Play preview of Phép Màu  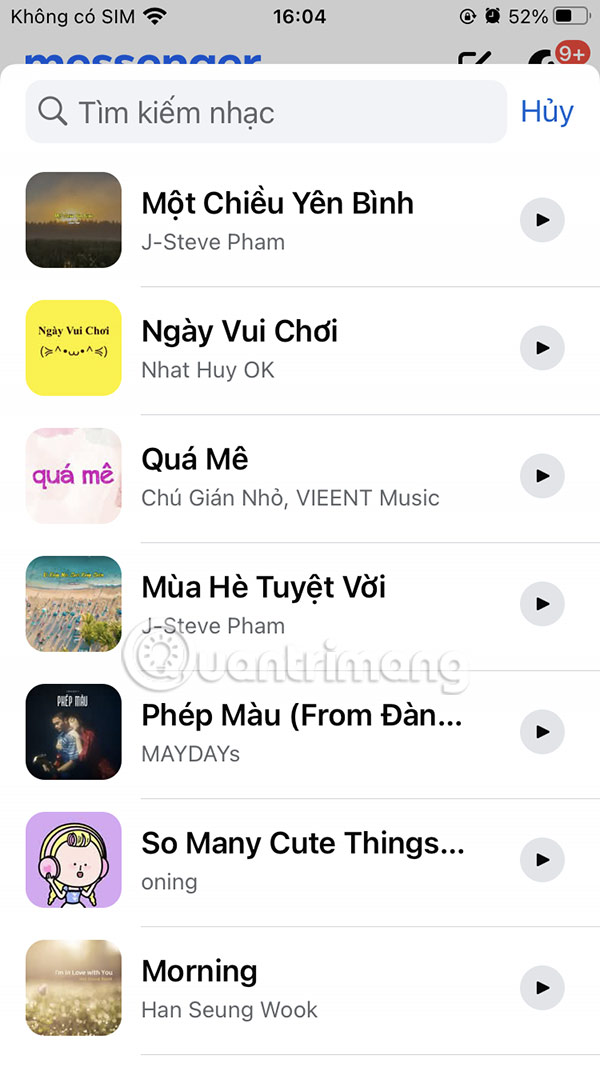tap(542, 732)
